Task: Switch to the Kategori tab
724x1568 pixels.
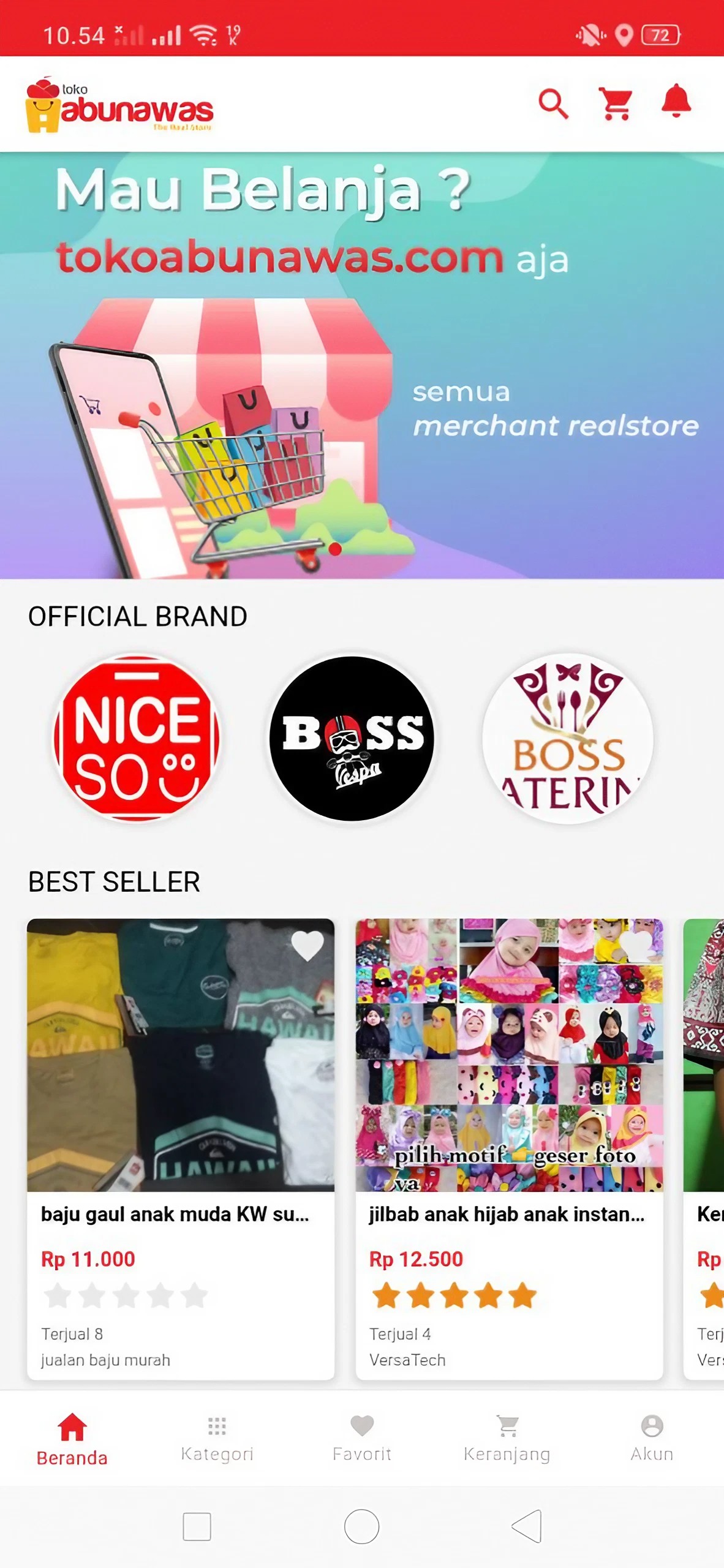Action: [217, 1438]
